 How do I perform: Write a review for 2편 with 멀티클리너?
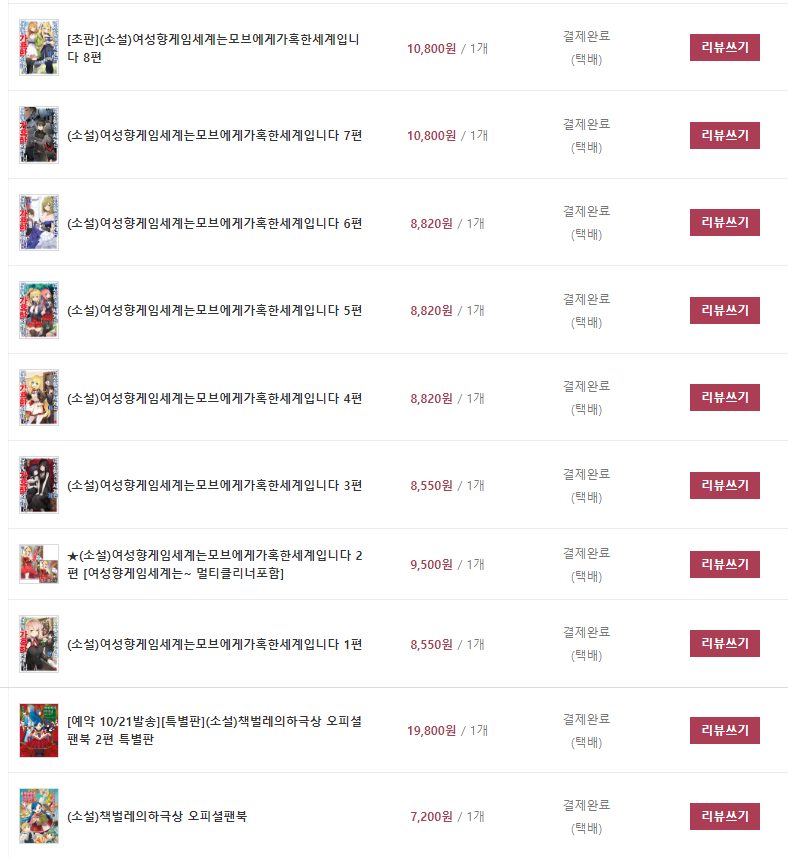pos(724,564)
